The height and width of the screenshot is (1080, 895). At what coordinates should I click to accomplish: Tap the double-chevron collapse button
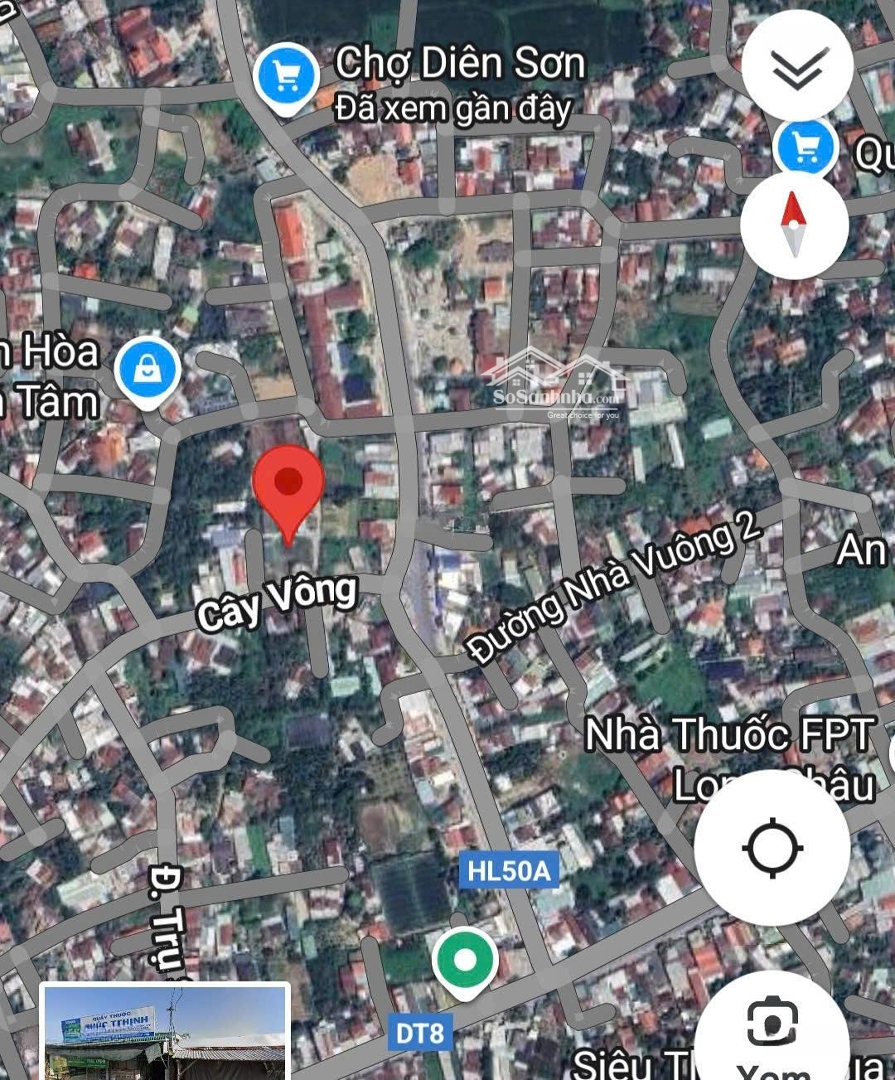pyautogui.click(x=797, y=67)
